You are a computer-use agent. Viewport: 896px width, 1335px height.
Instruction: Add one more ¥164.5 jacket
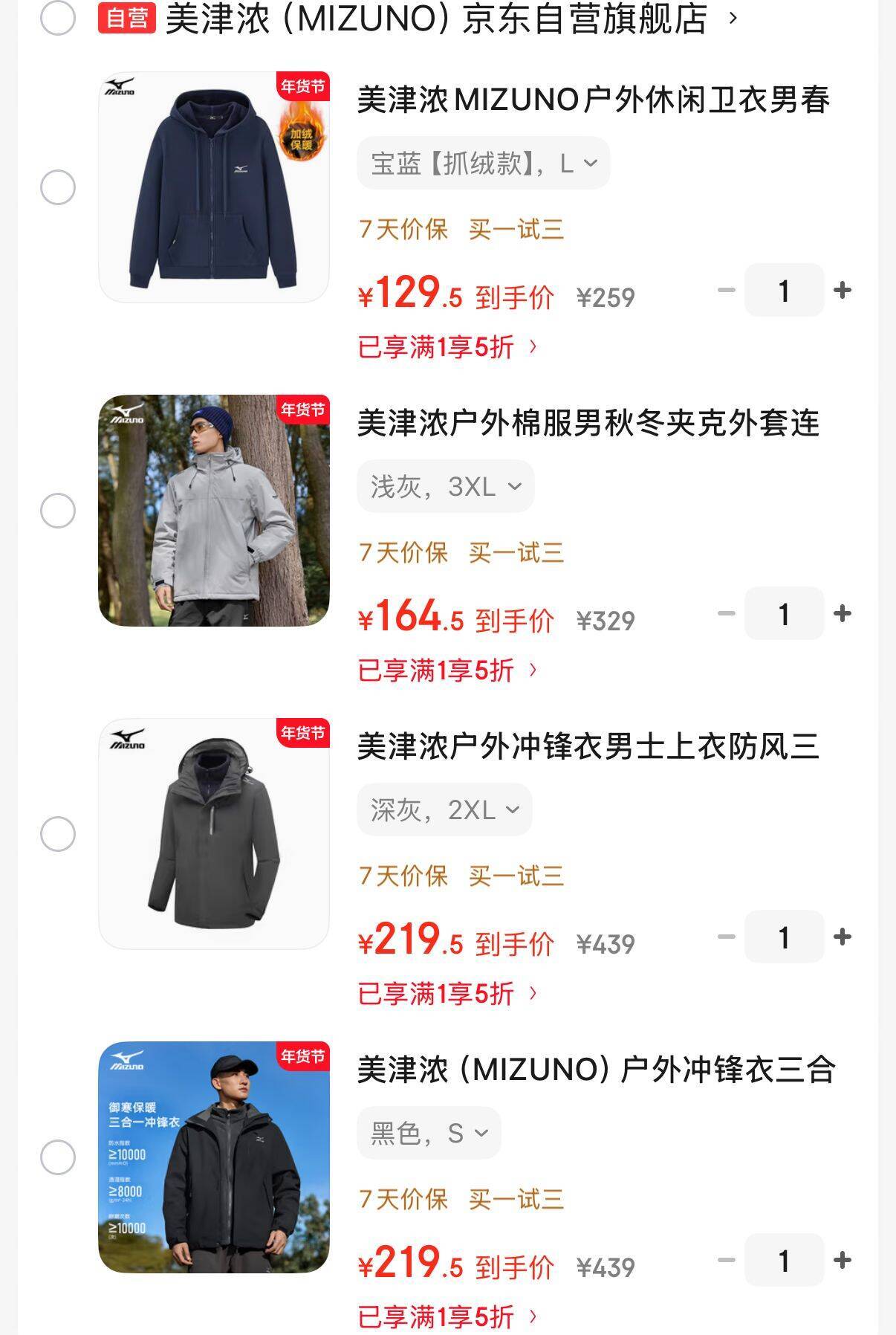click(843, 613)
